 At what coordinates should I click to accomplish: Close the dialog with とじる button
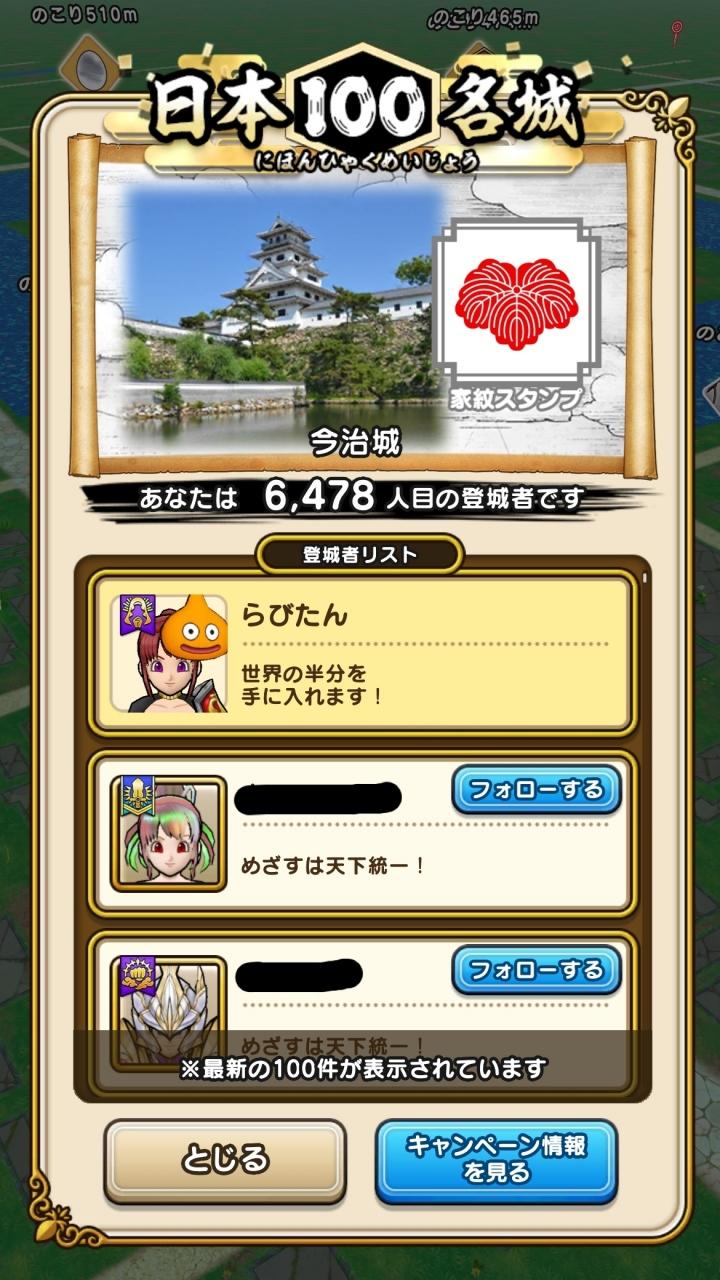(225, 1159)
